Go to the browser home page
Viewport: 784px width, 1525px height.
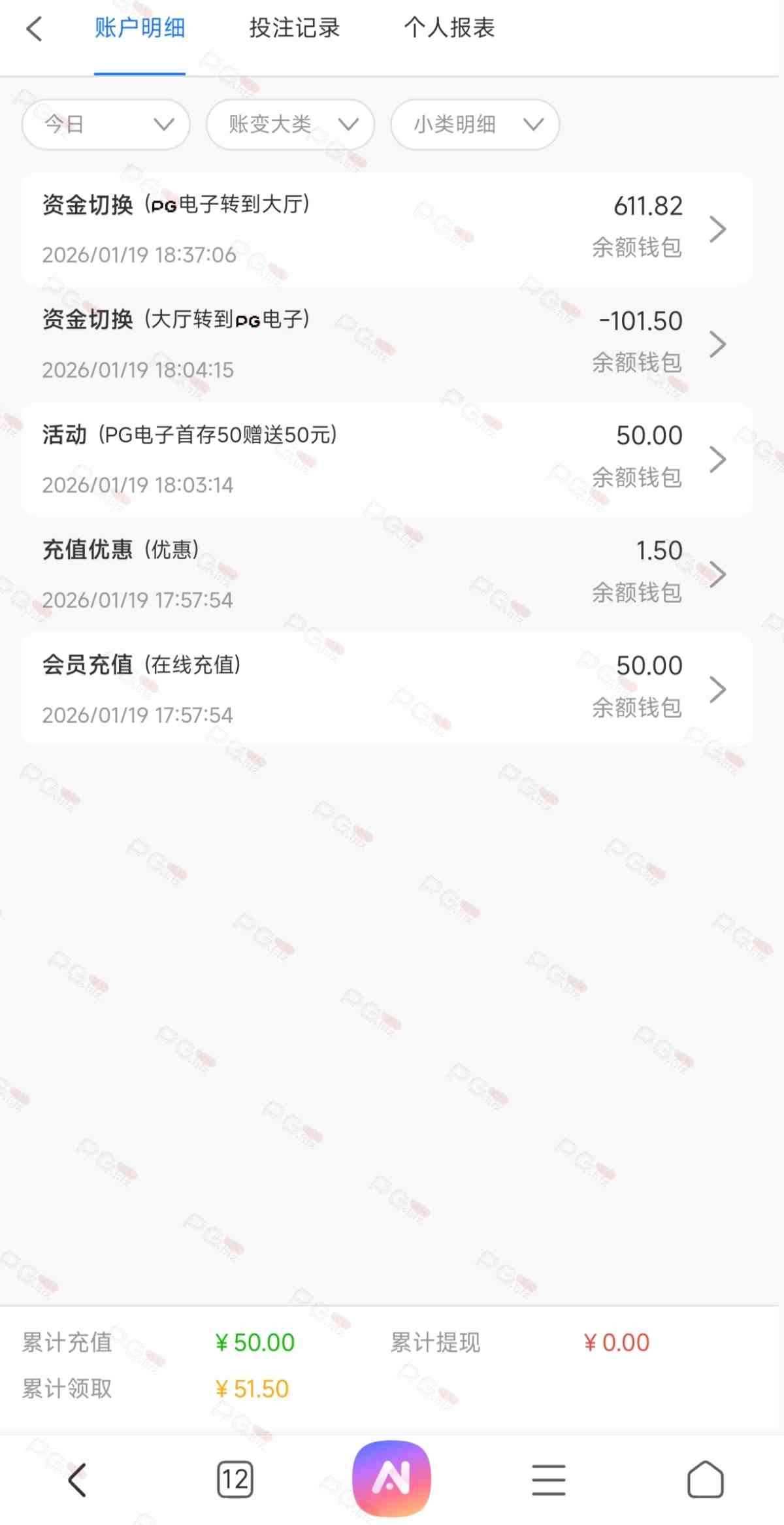tap(705, 1479)
